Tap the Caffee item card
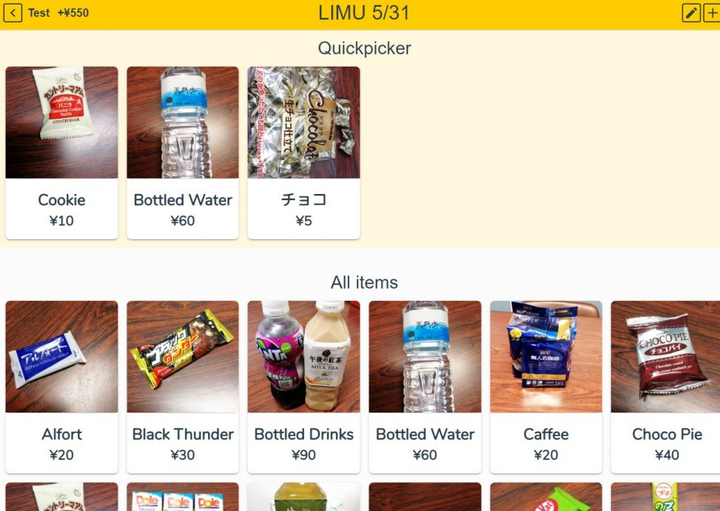The width and height of the screenshot is (720, 511). tap(546, 386)
